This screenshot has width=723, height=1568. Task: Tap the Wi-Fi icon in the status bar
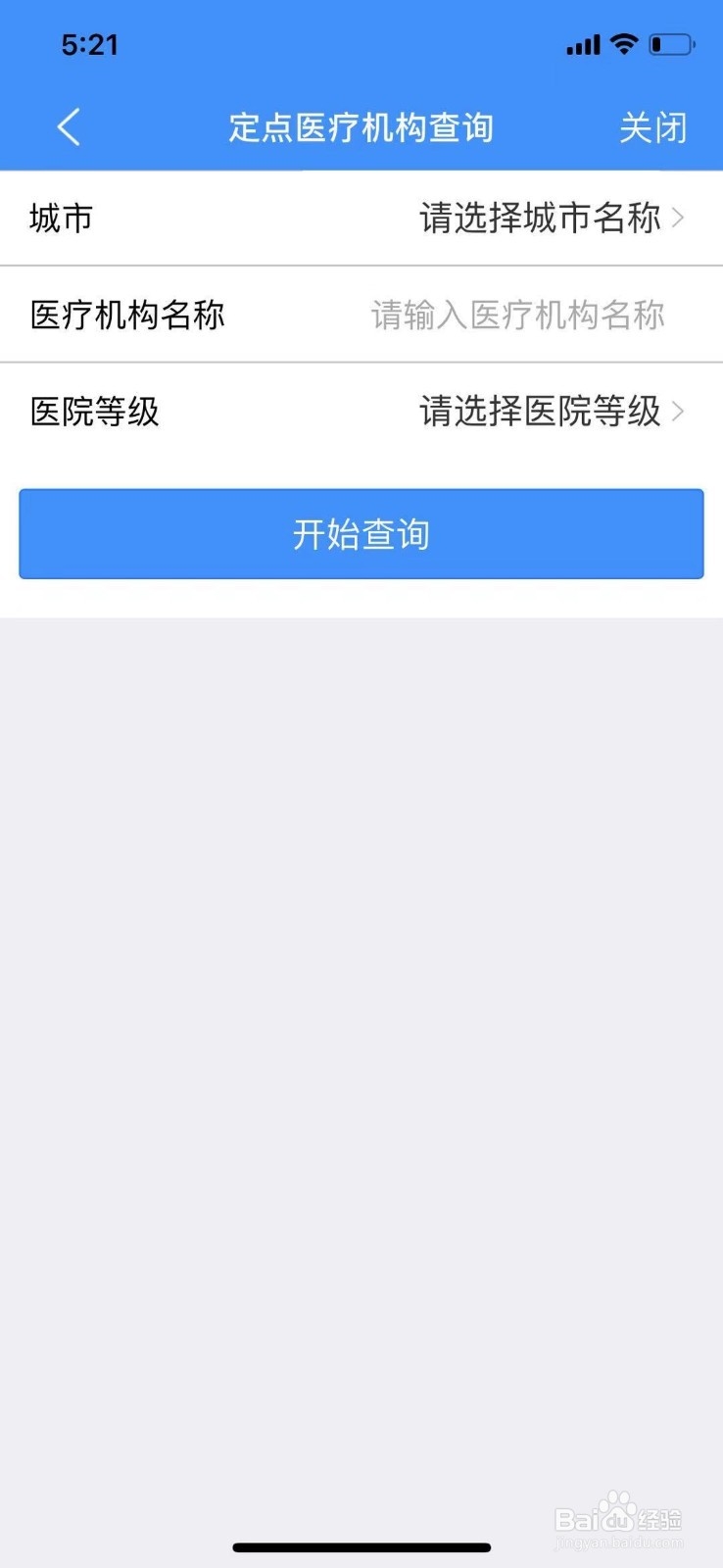[x=624, y=43]
